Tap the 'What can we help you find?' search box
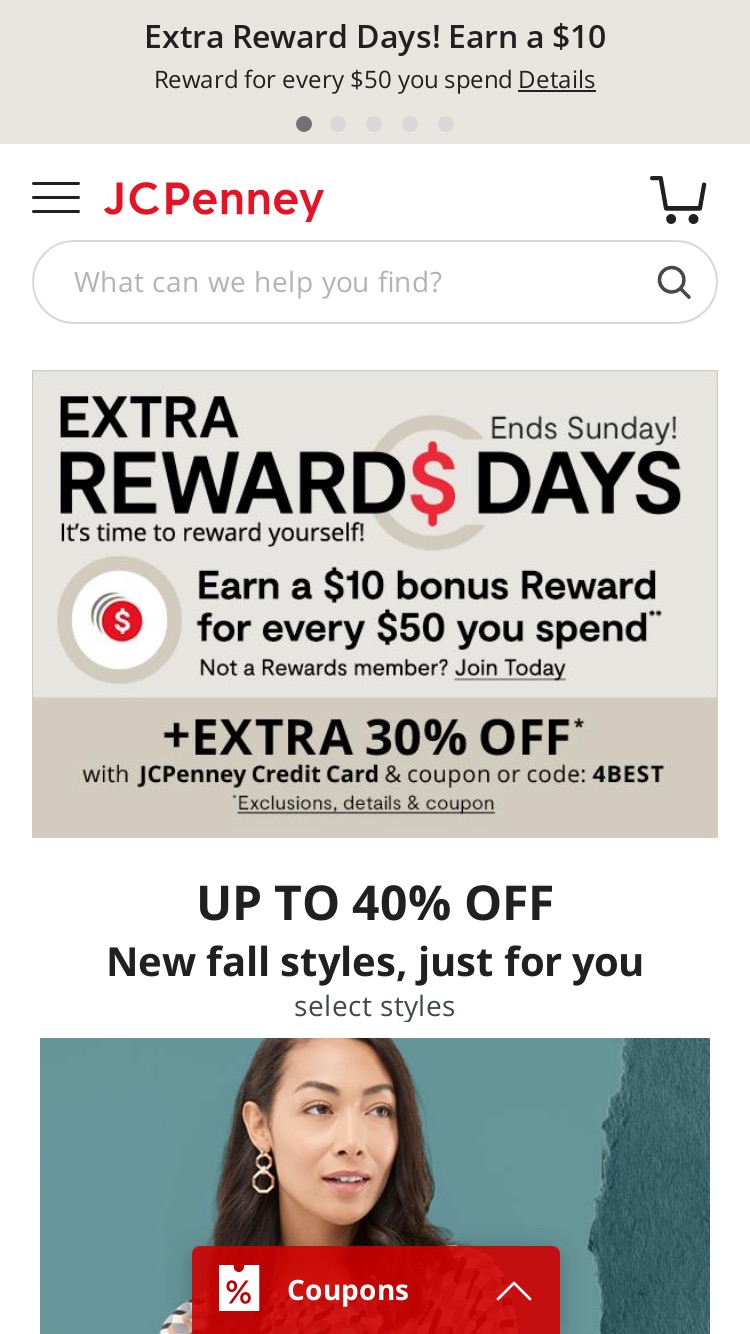750x1334 pixels. (375, 282)
